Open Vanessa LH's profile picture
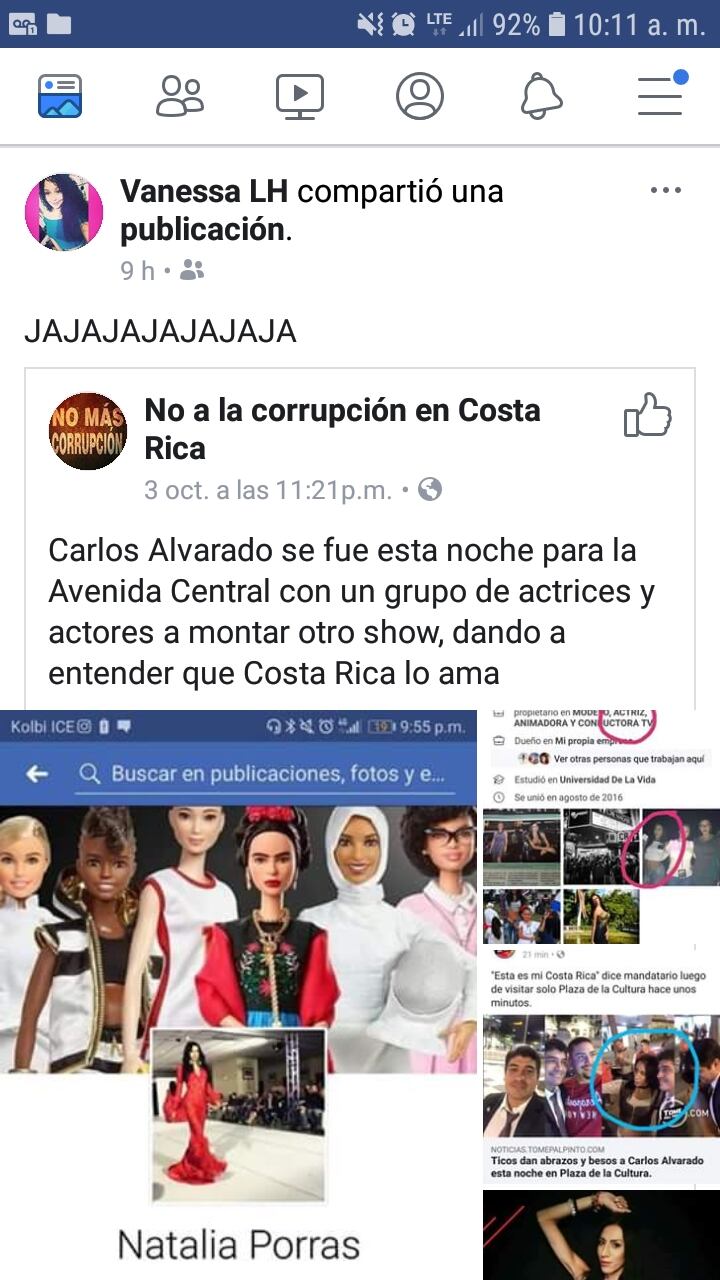The height and width of the screenshot is (1280, 720). pos(64,212)
